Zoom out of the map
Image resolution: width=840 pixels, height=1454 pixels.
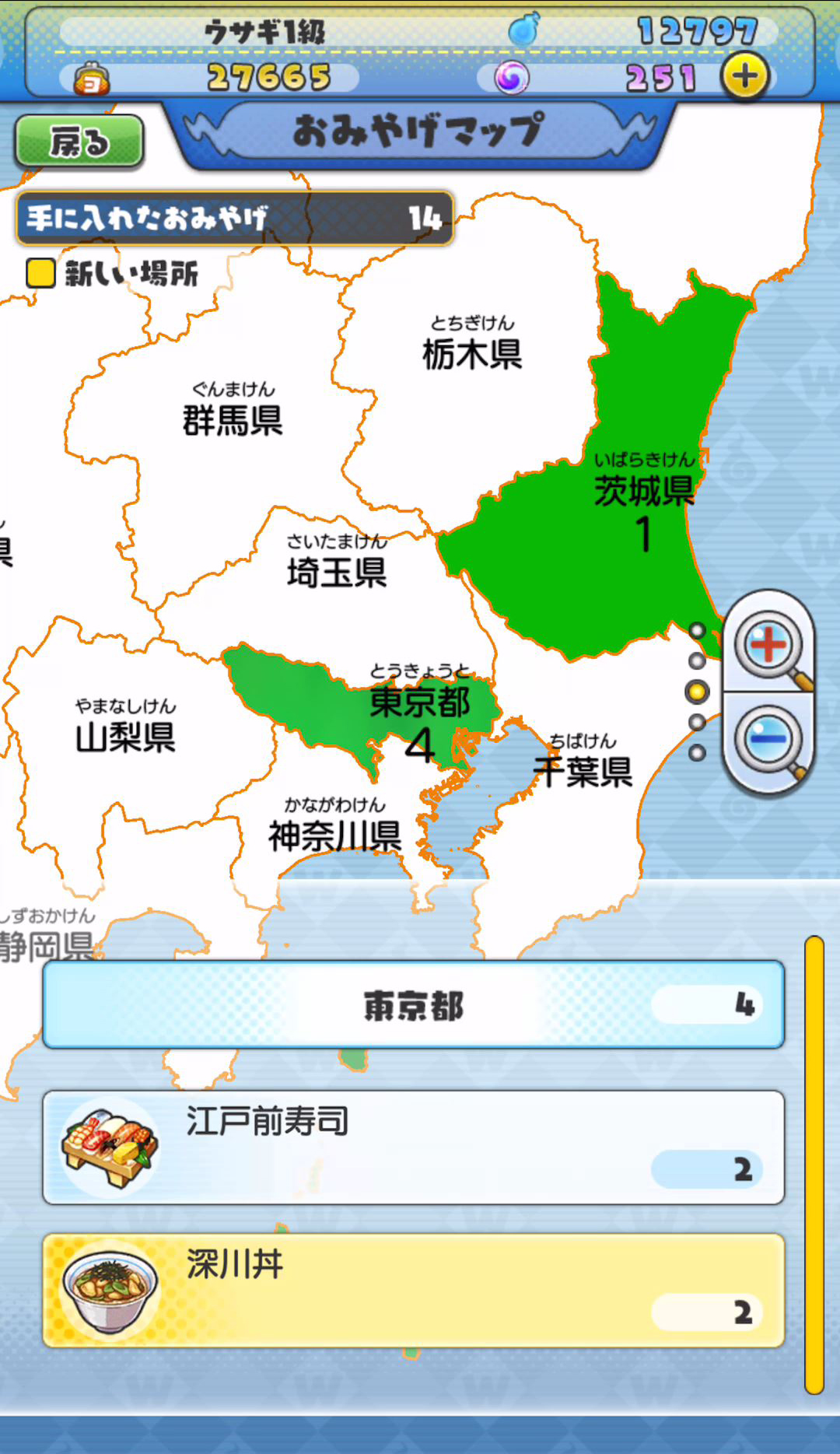(769, 739)
